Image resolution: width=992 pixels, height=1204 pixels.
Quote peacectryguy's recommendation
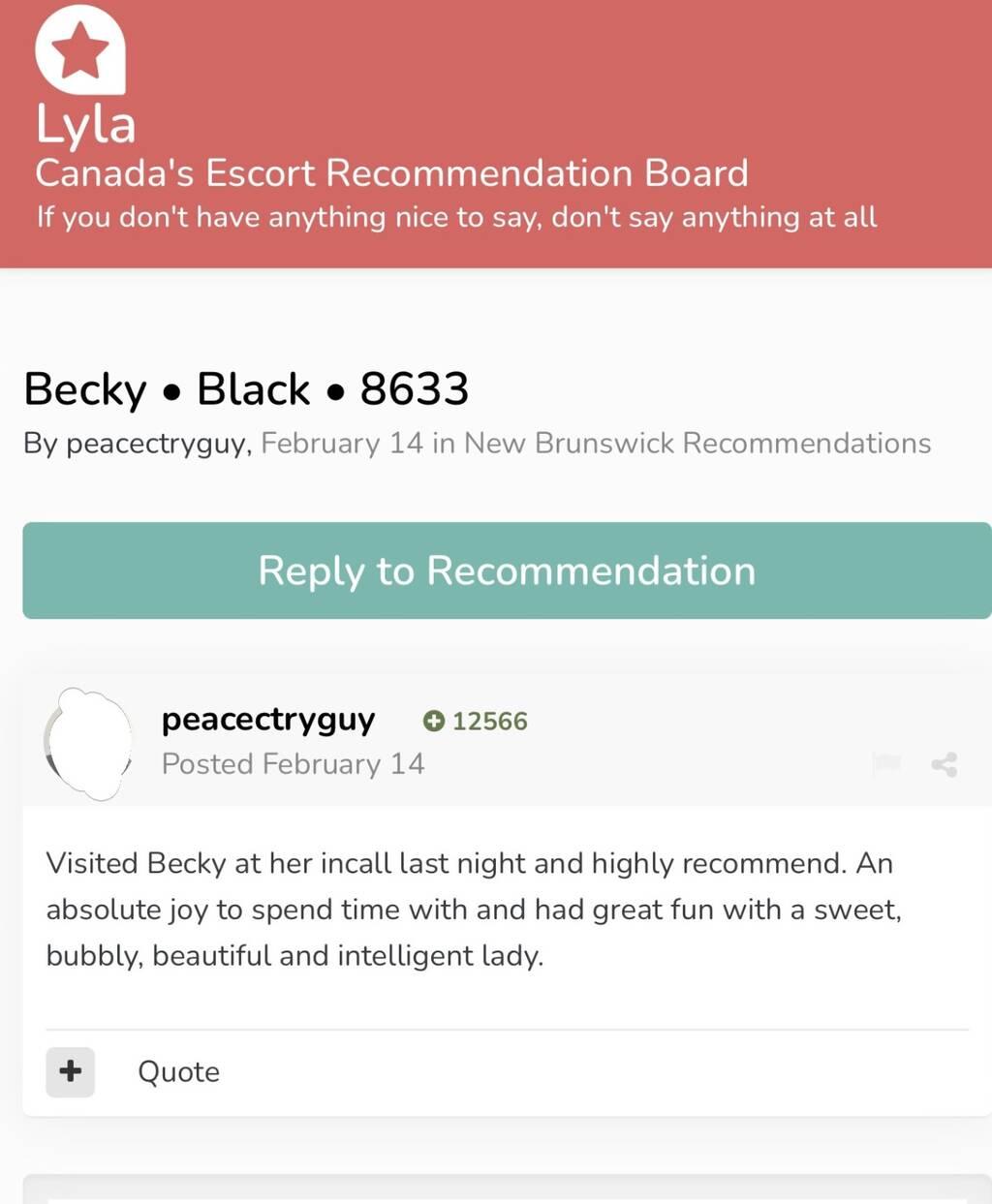[178, 1071]
